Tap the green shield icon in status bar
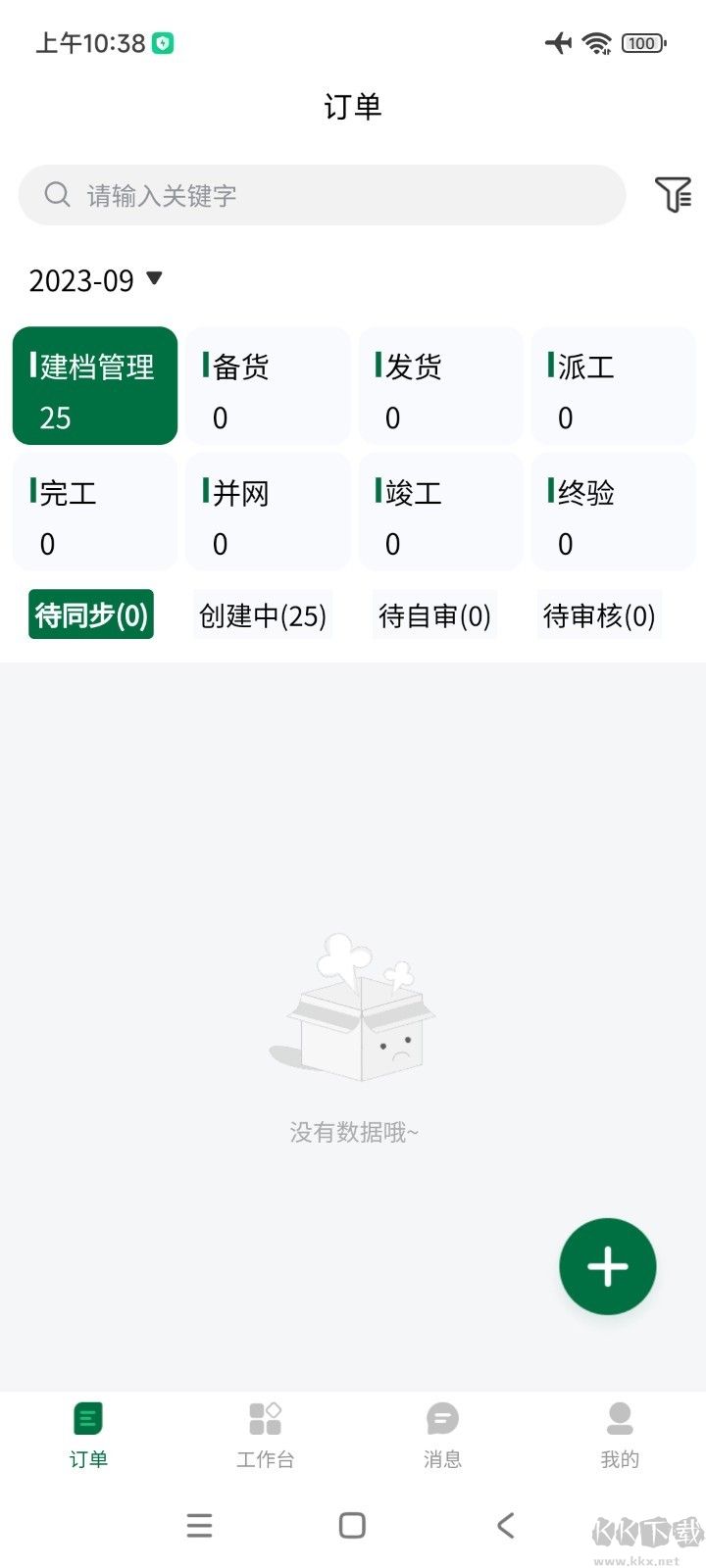 click(163, 42)
